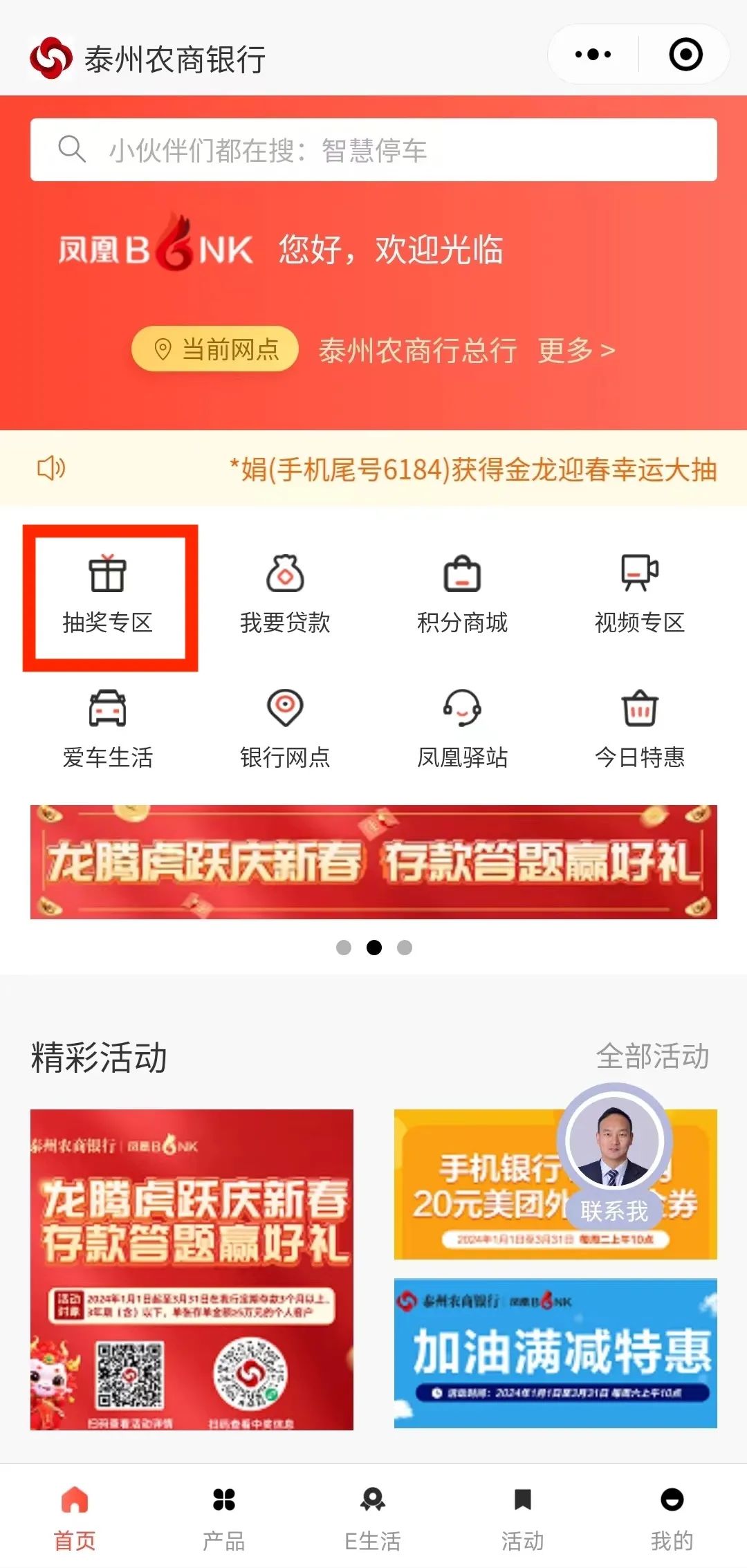This screenshot has width=747, height=1568.
Task: Tap the search box for 智慧停车
Action: [373, 150]
